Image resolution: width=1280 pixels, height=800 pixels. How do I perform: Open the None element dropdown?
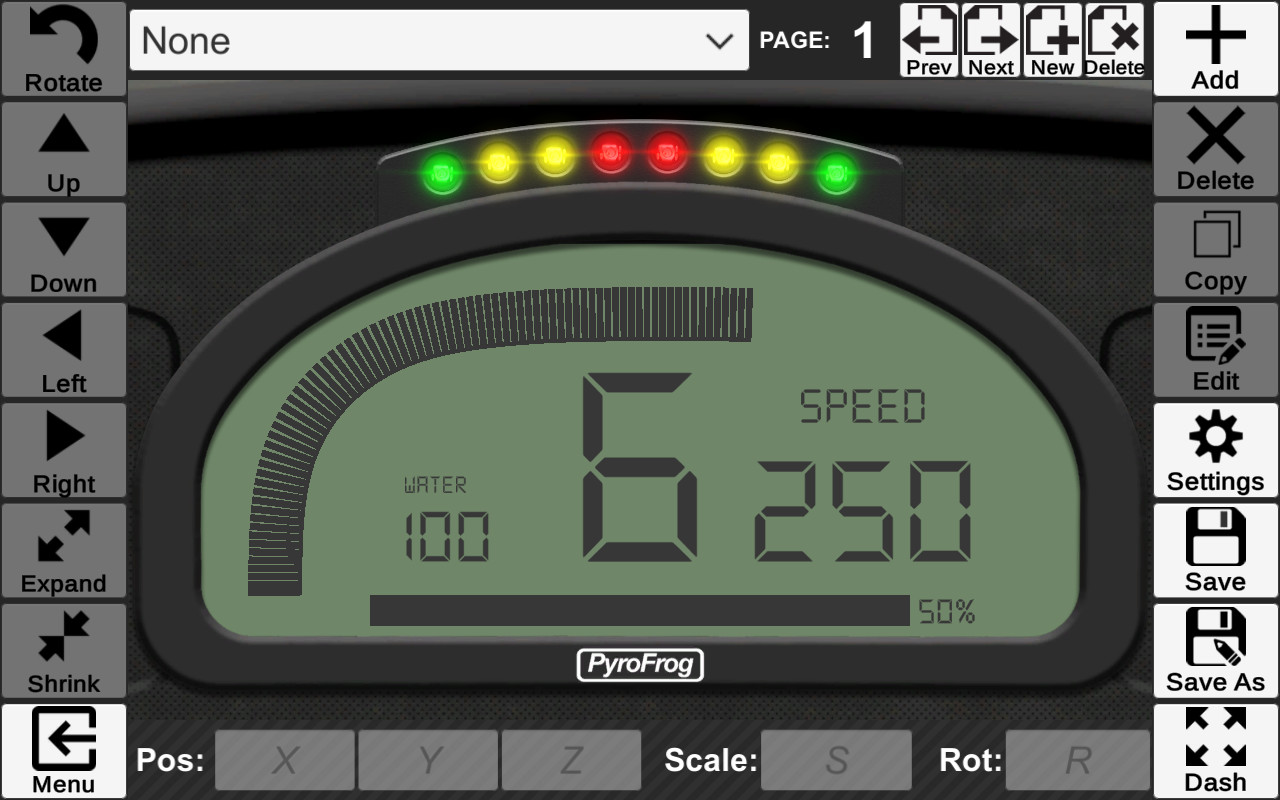click(x=439, y=40)
